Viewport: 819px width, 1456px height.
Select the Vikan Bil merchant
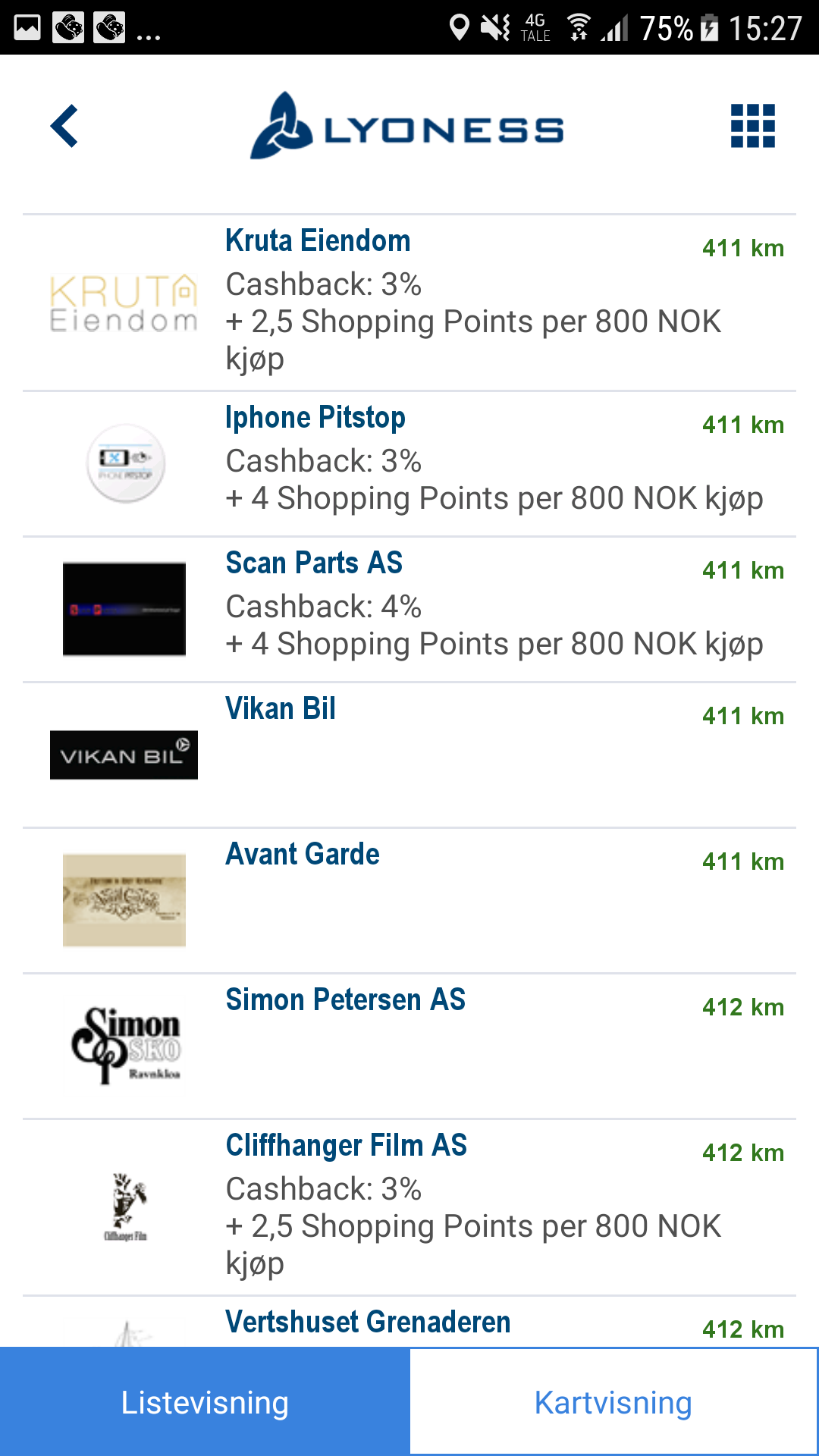409,755
